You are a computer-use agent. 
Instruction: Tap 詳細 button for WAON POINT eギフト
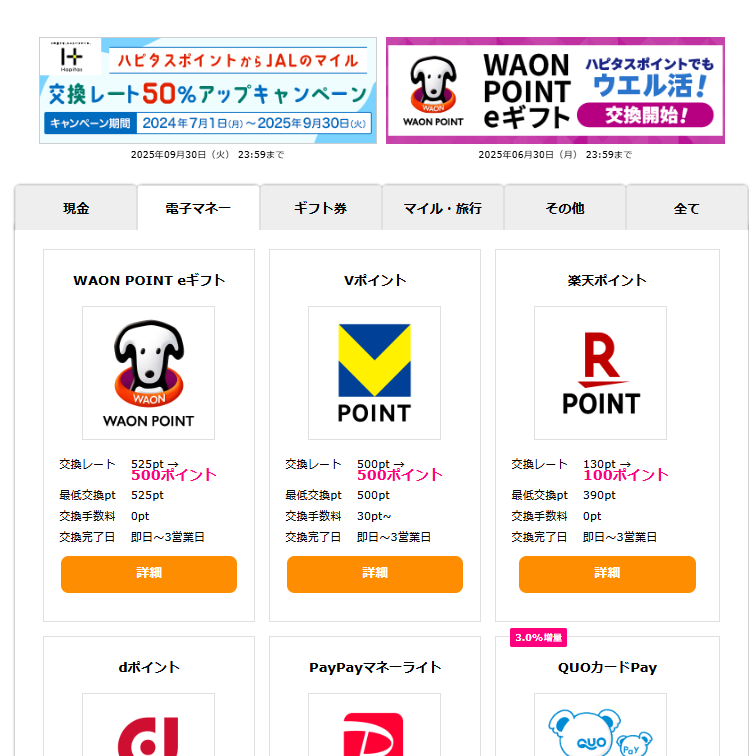[x=149, y=574]
